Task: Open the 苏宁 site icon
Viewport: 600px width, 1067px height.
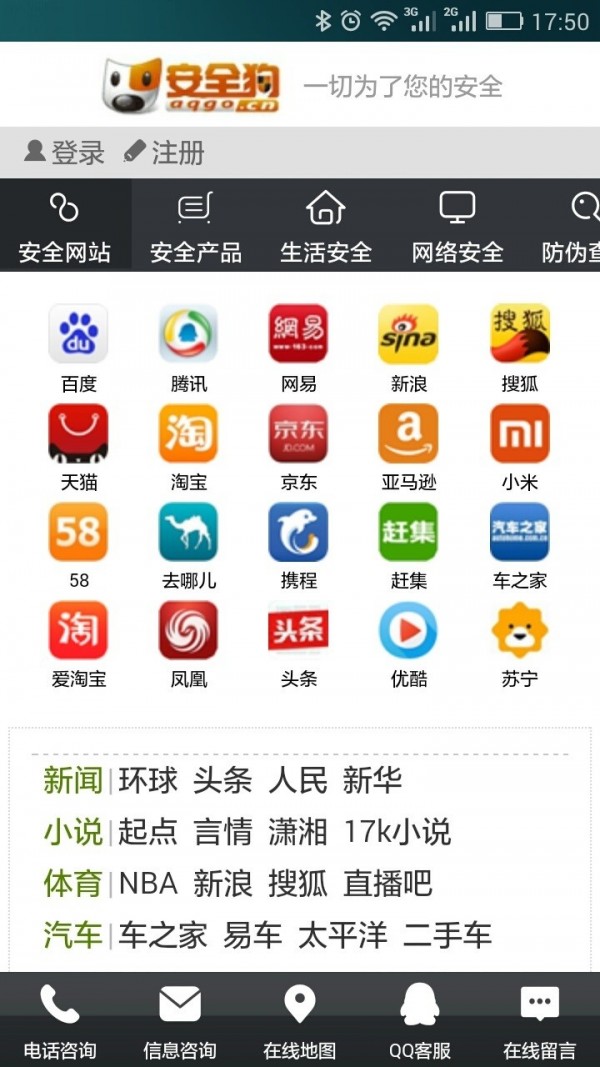Action: (520, 644)
